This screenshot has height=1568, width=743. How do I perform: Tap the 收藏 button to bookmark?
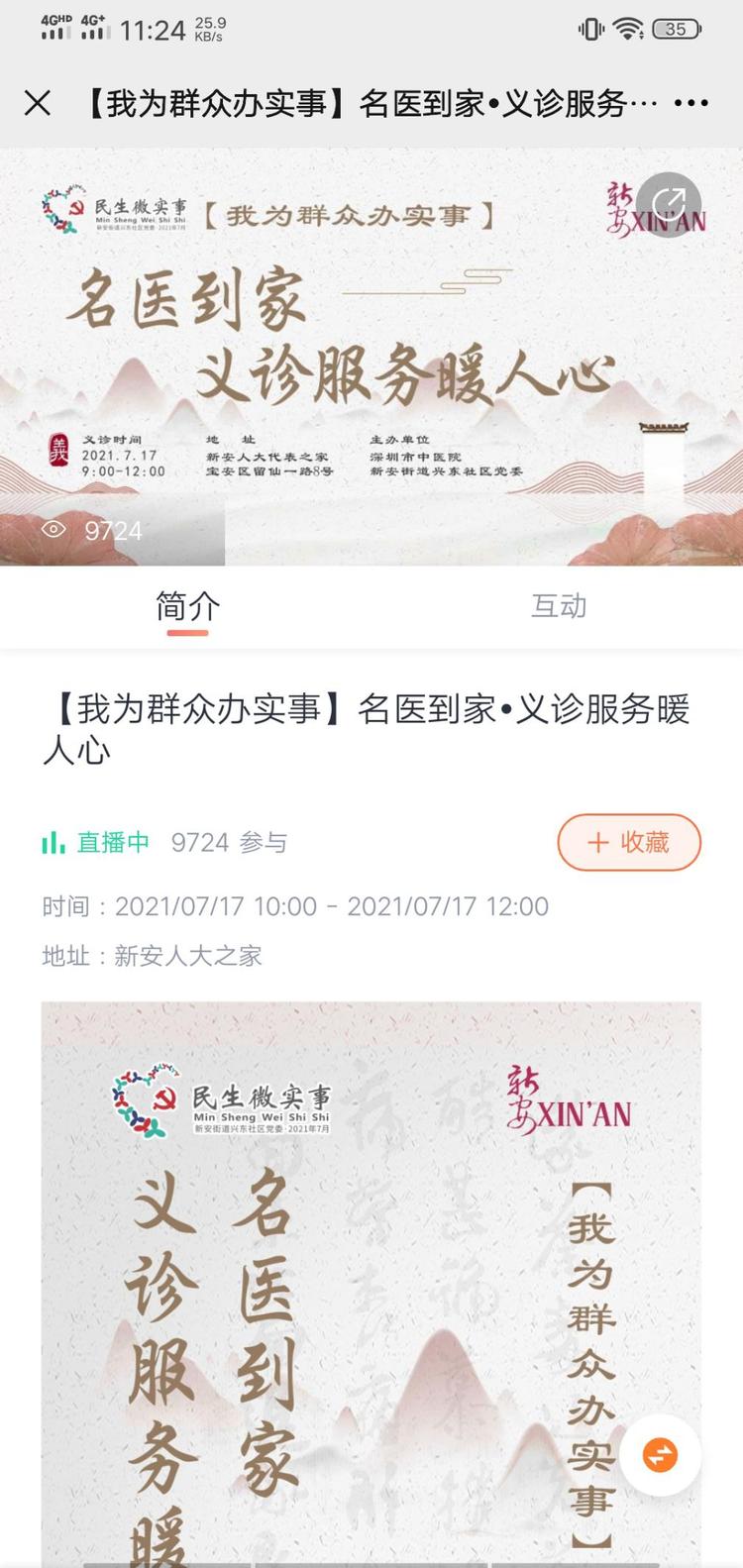(x=629, y=842)
